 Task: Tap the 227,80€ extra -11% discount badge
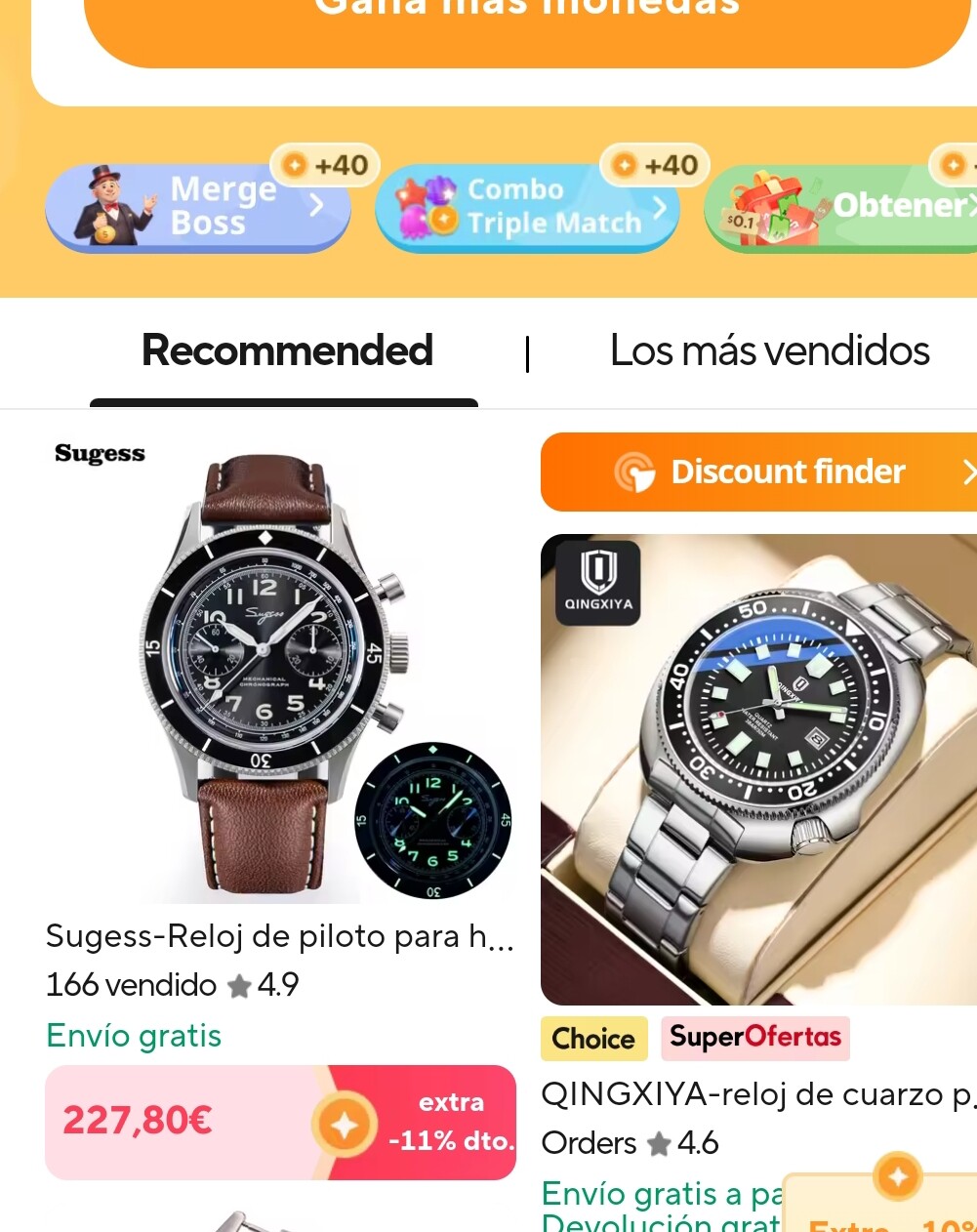(x=281, y=1122)
